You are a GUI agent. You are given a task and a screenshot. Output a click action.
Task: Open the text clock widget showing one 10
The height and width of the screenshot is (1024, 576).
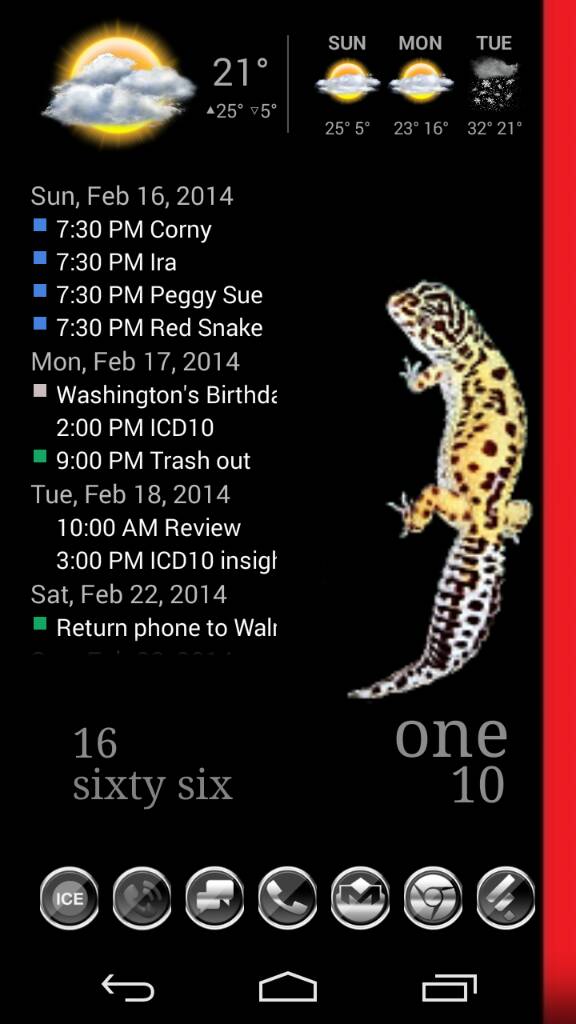click(451, 761)
